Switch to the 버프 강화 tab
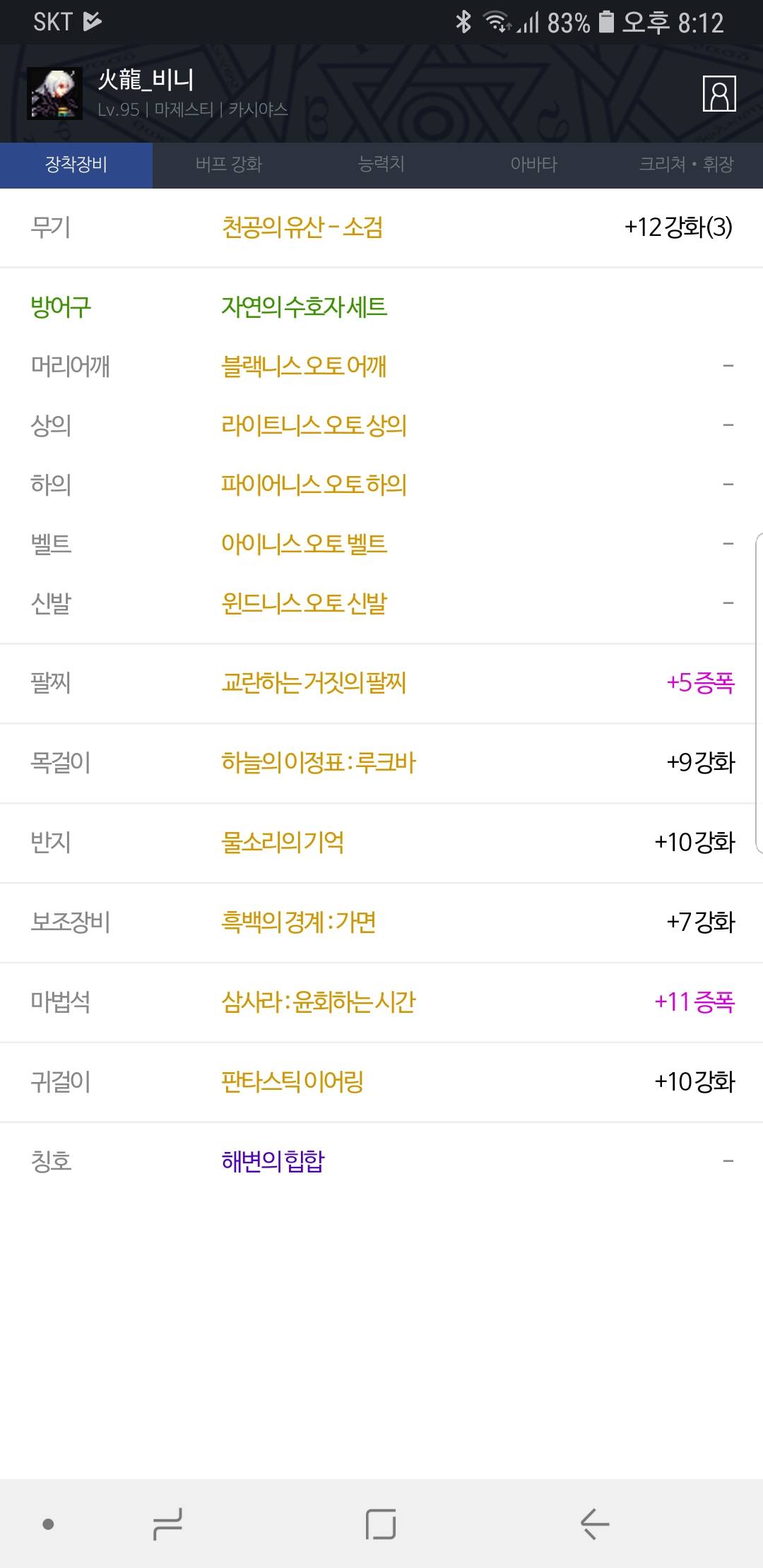 tap(229, 165)
